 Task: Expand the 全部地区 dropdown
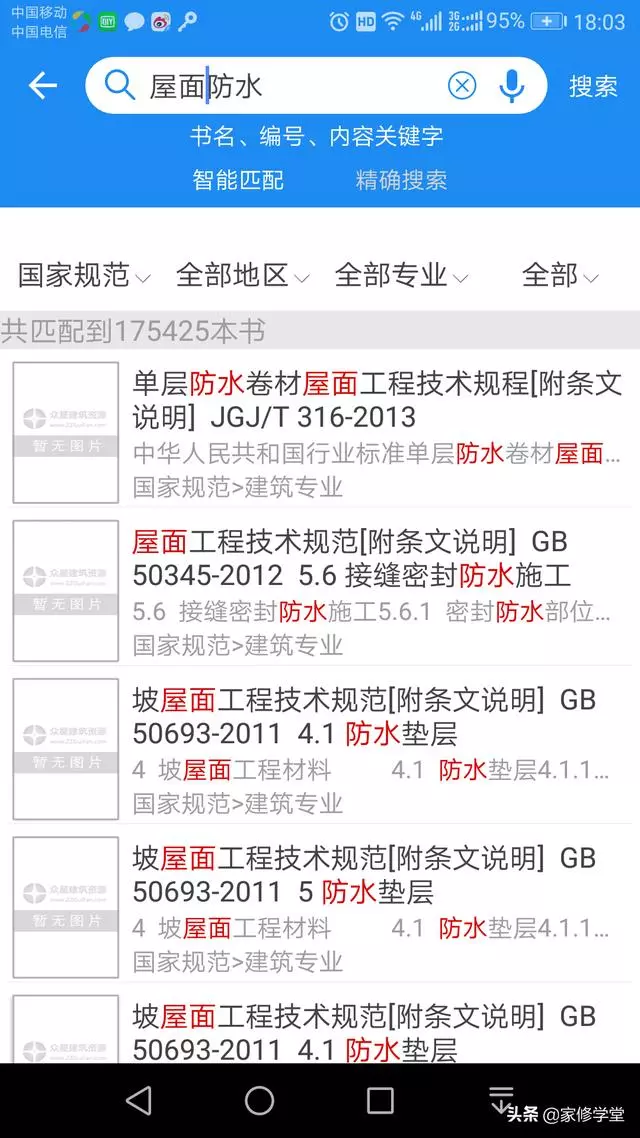click(x=242, y=276)
